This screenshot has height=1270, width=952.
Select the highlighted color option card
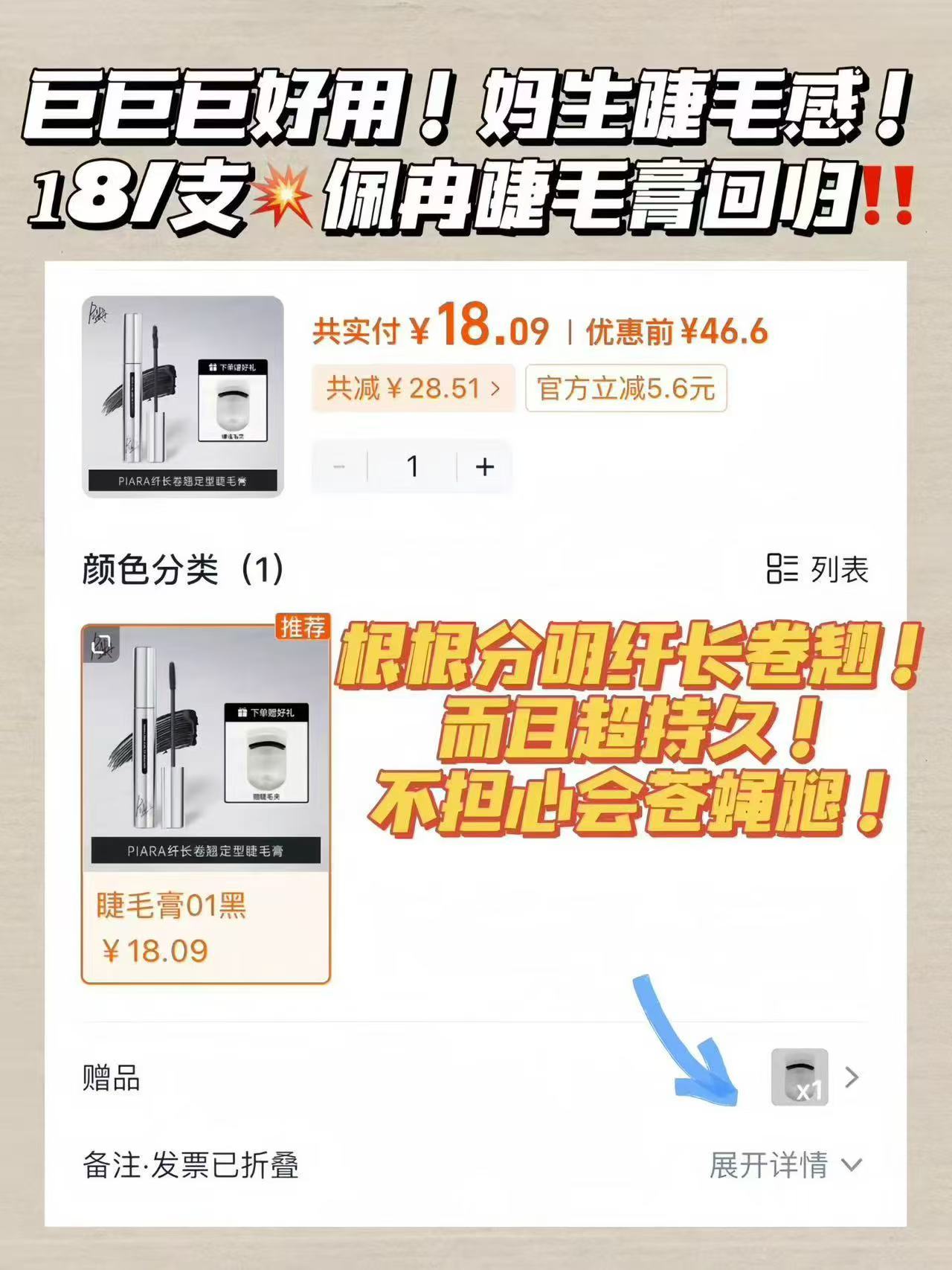click(208, 804)
